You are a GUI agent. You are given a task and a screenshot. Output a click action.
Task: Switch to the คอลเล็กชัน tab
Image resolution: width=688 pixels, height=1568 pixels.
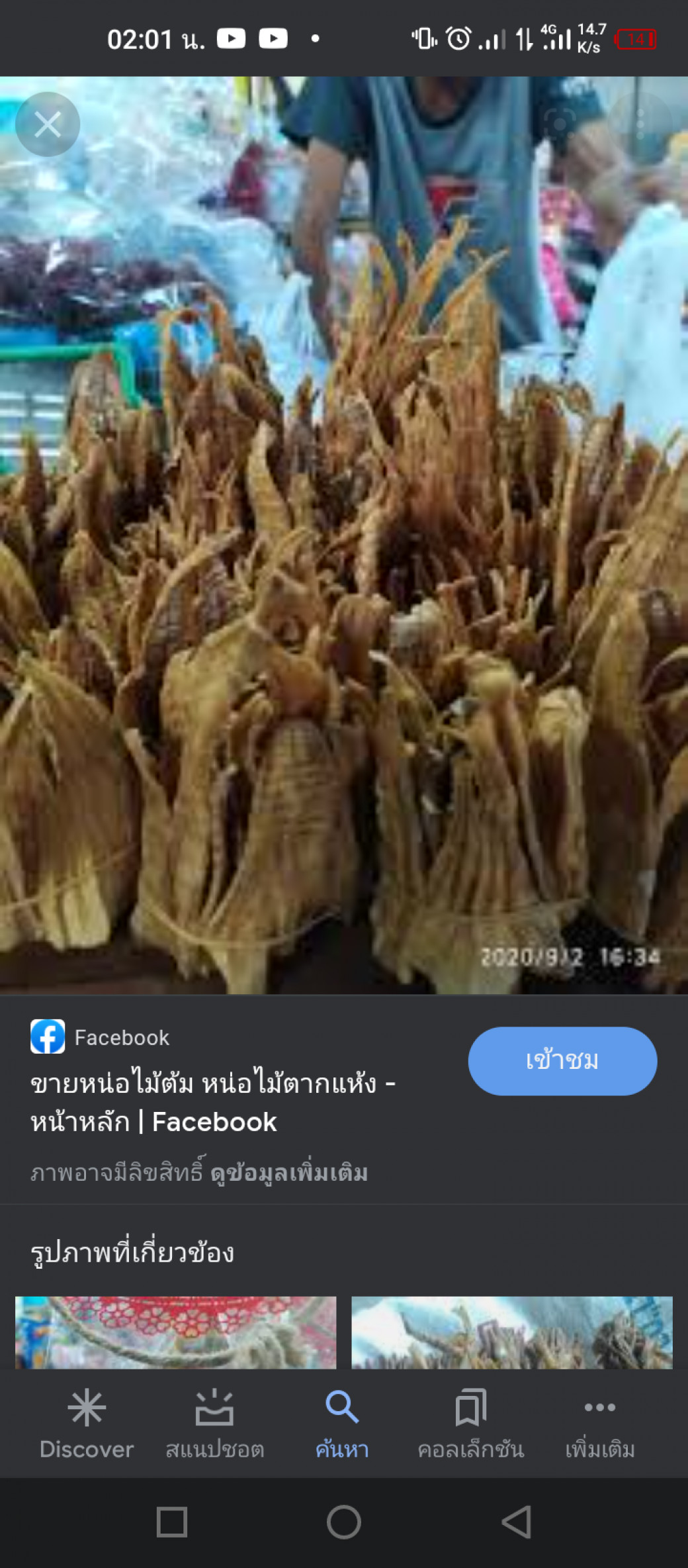coord(470,1424)
